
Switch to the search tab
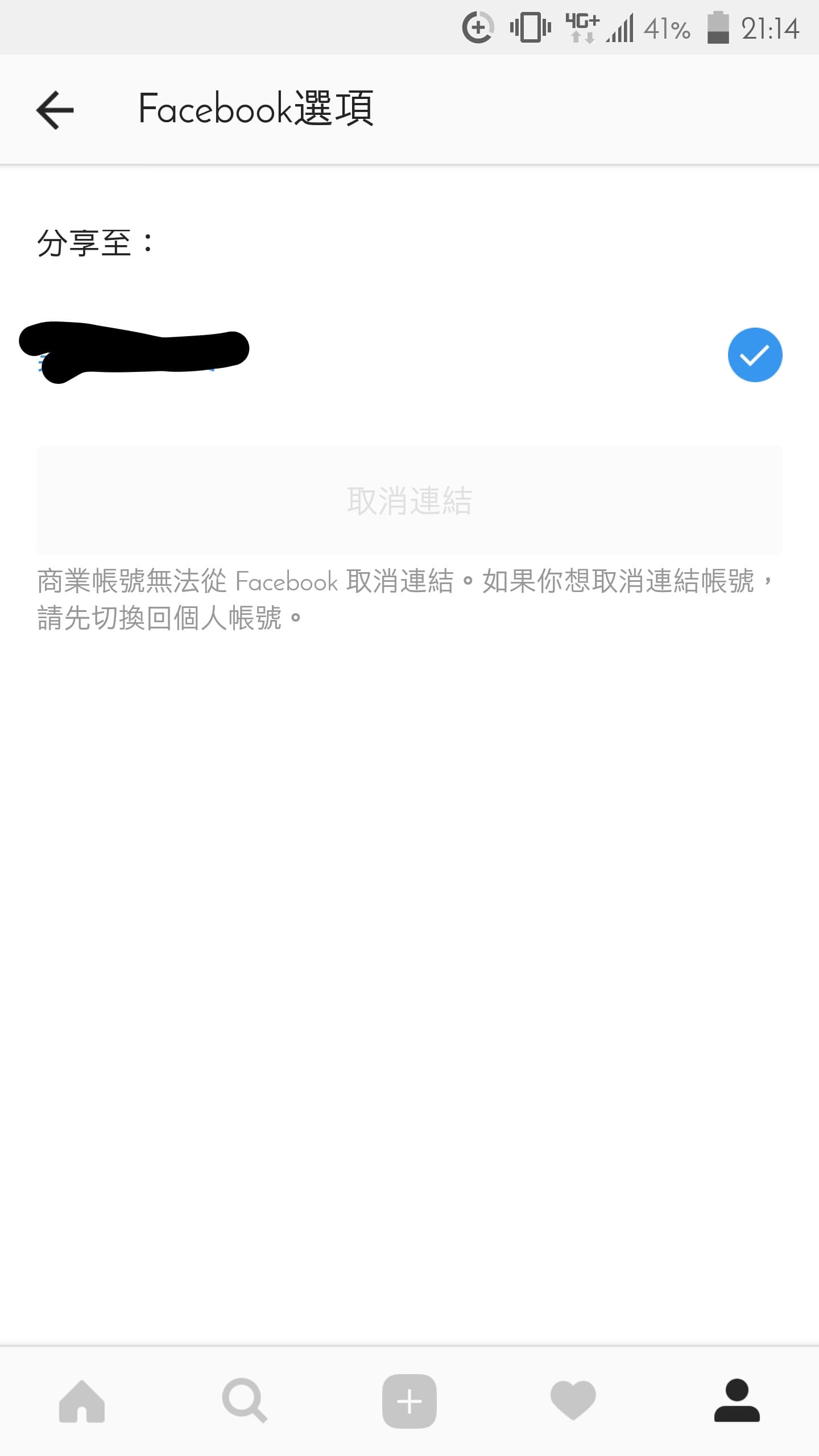(245, 1400)
